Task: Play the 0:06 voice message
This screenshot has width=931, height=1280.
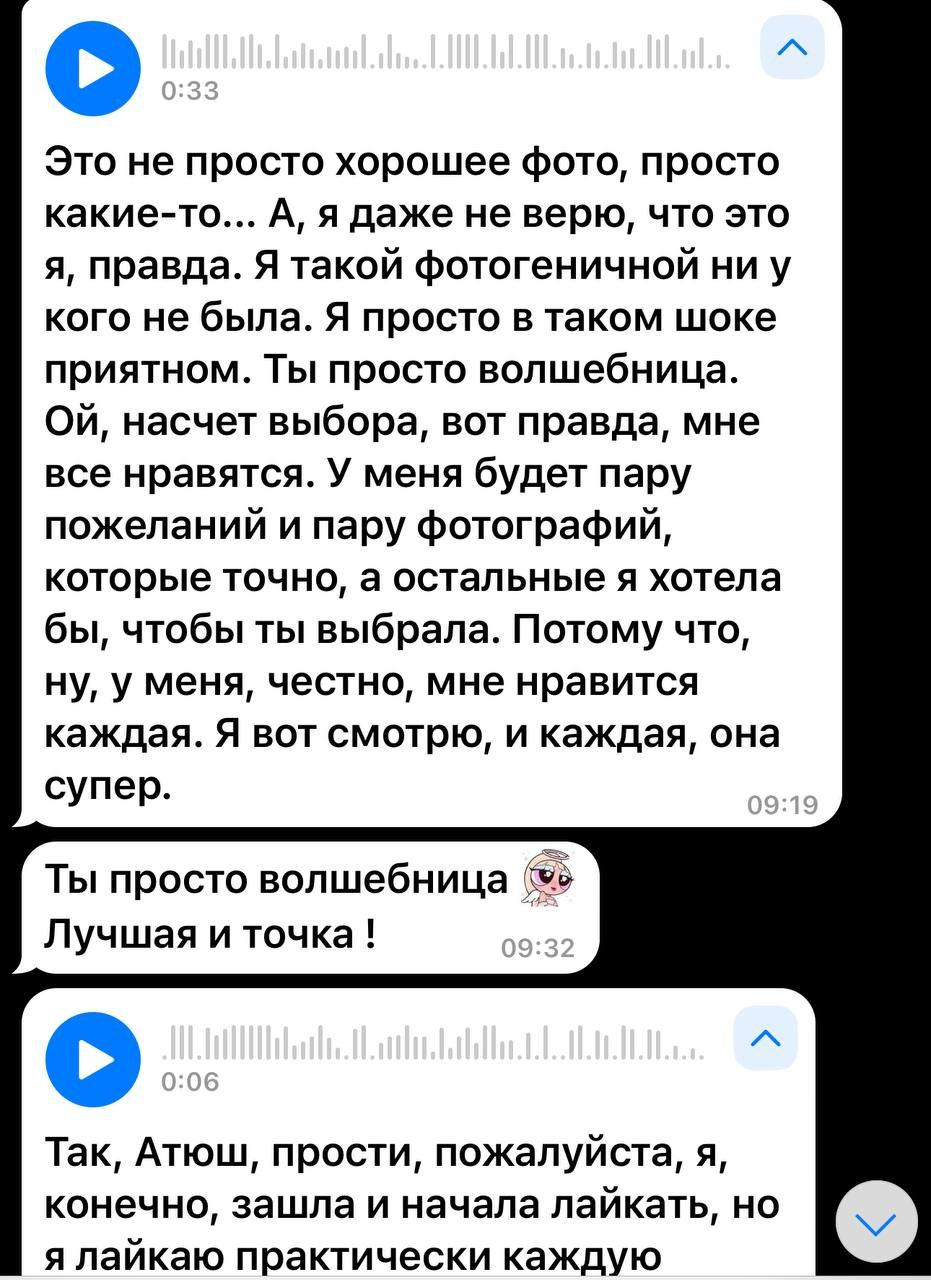Action: click(x=95, y=1059)
